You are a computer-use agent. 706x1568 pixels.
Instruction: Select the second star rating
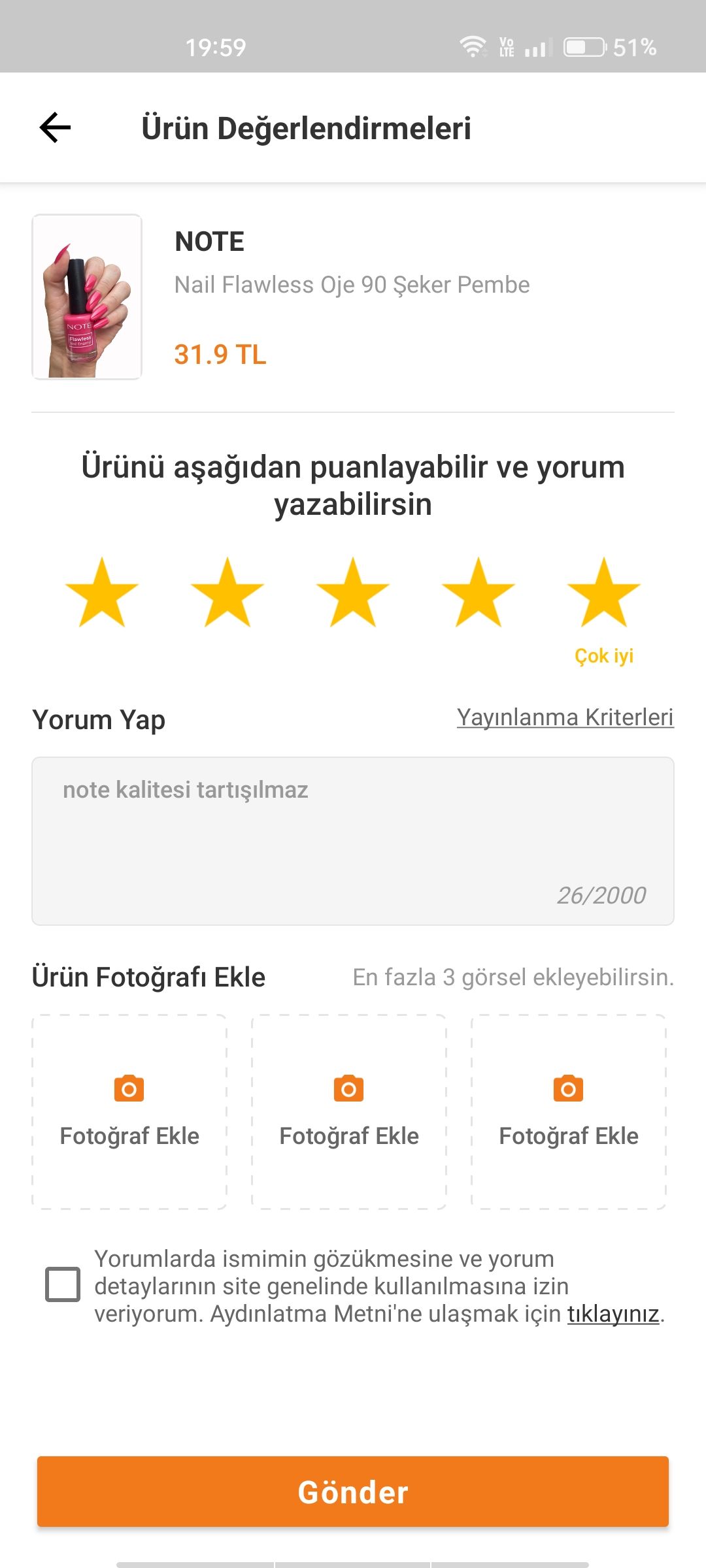coord(227,593)
